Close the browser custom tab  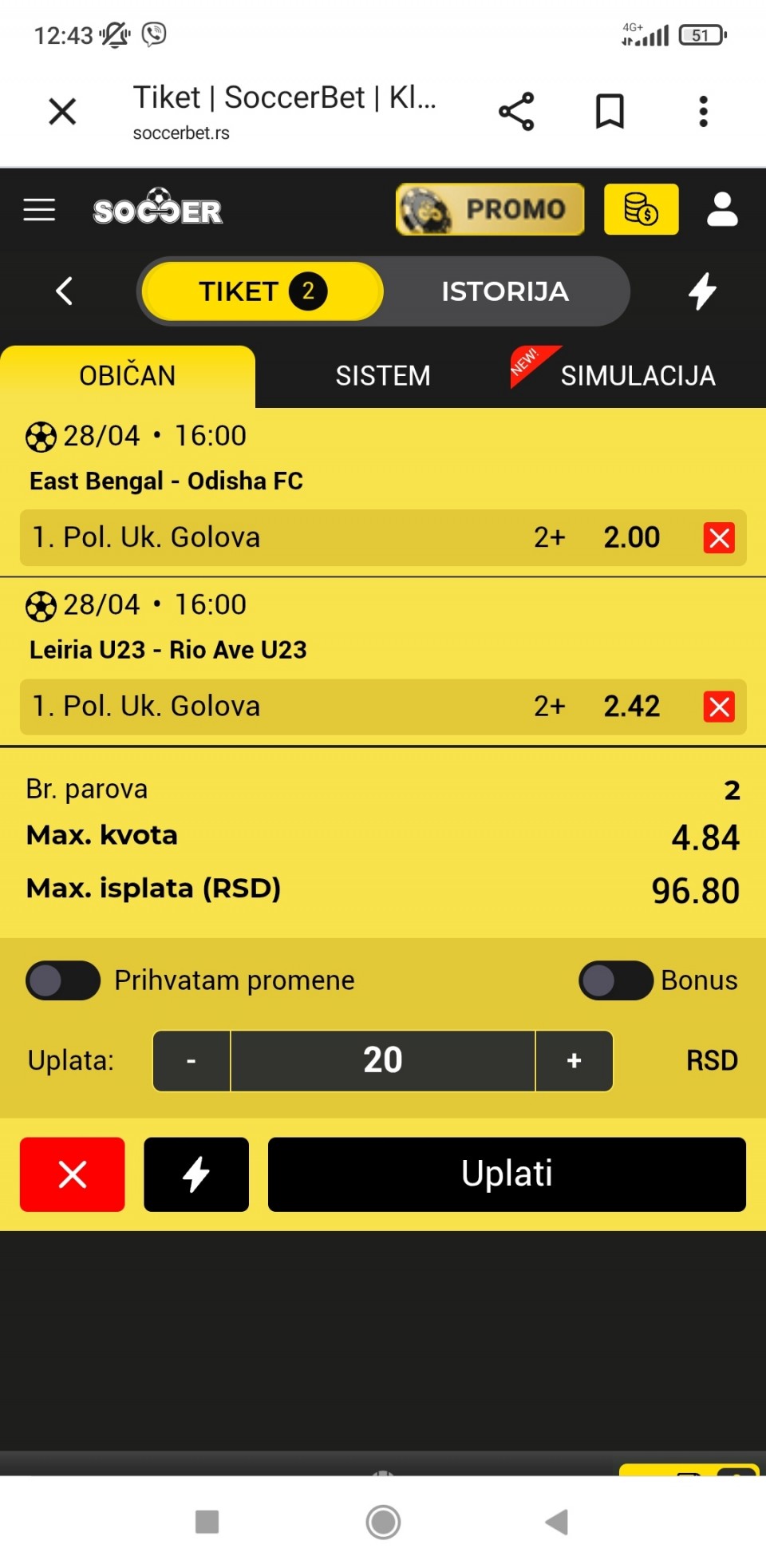(x=62, y=112)
